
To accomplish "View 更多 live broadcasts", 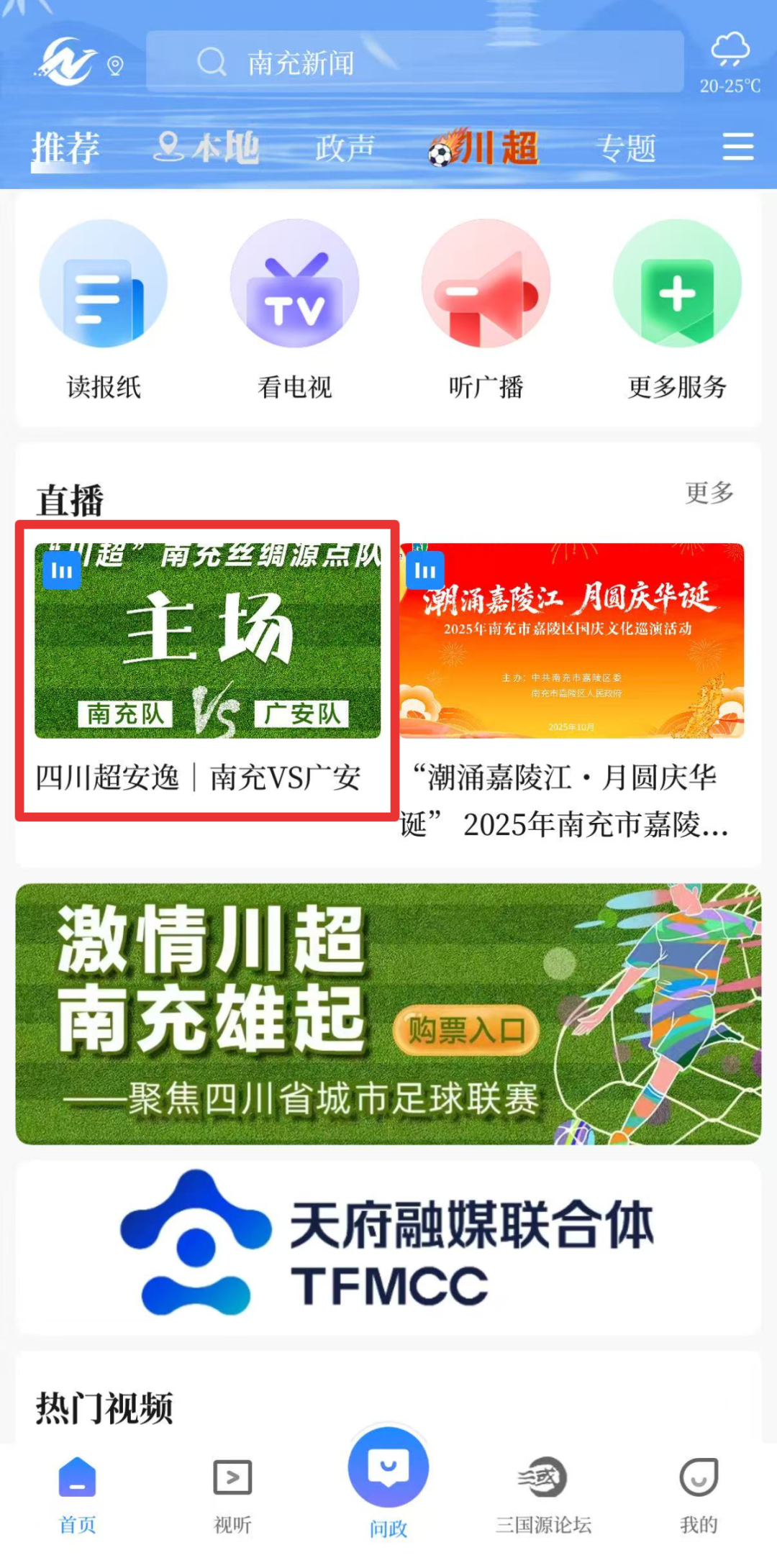I will coord(709,493).
